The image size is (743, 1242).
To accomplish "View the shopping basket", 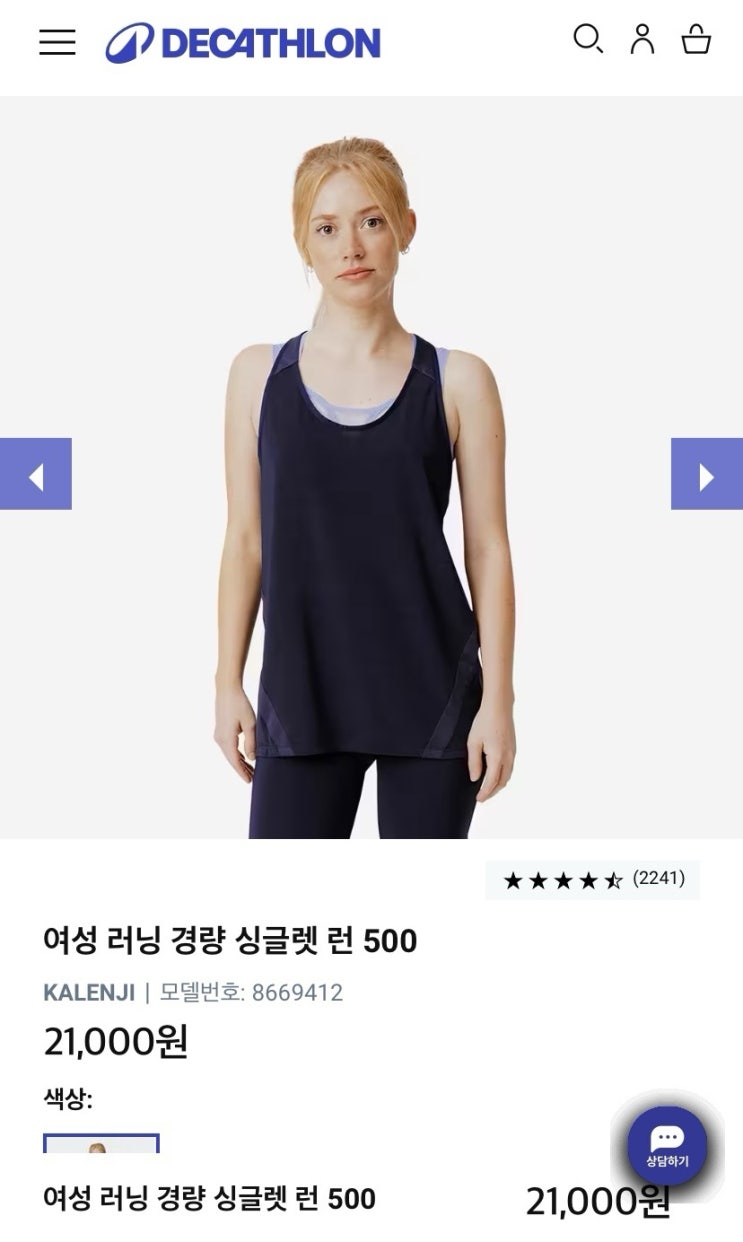I will [x=696, y=40].
